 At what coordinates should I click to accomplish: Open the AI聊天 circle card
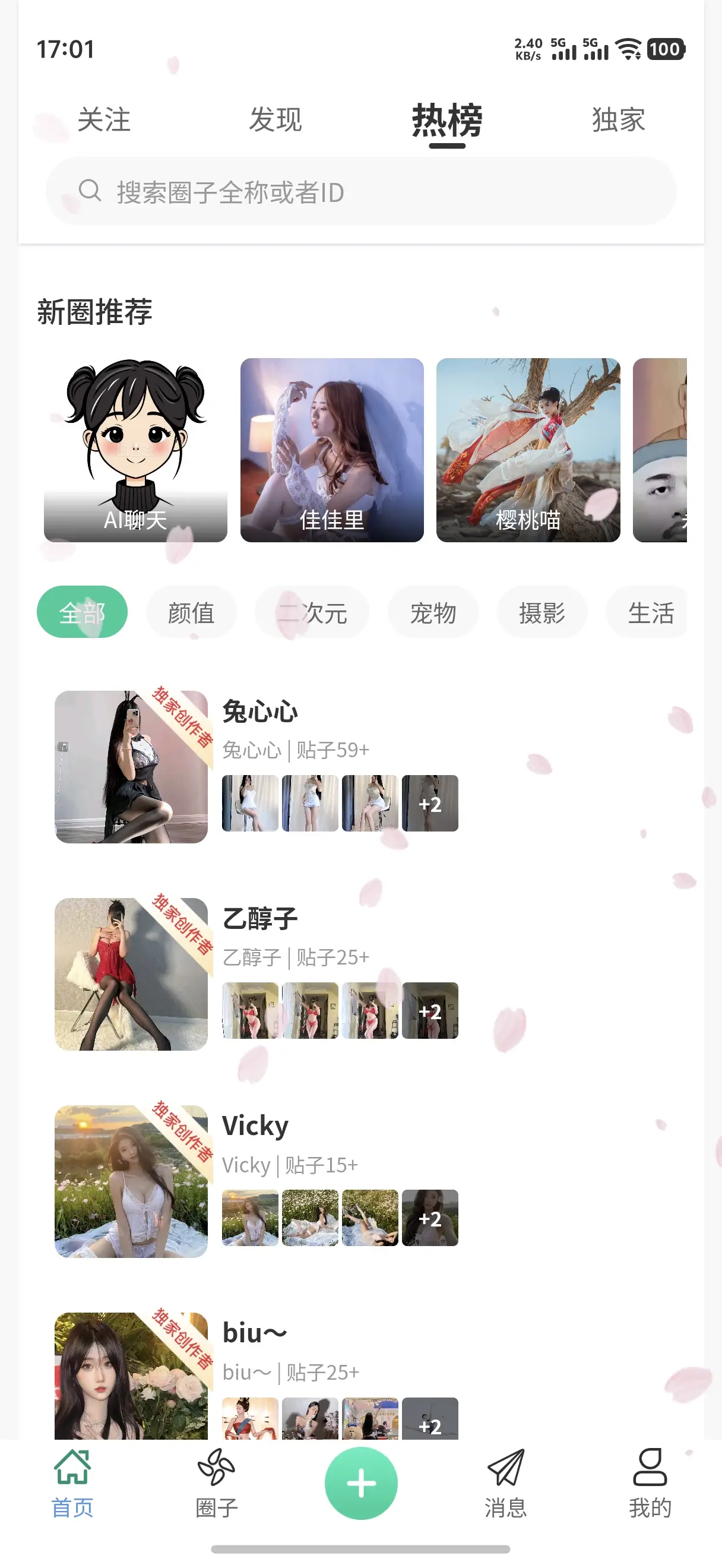135,450
